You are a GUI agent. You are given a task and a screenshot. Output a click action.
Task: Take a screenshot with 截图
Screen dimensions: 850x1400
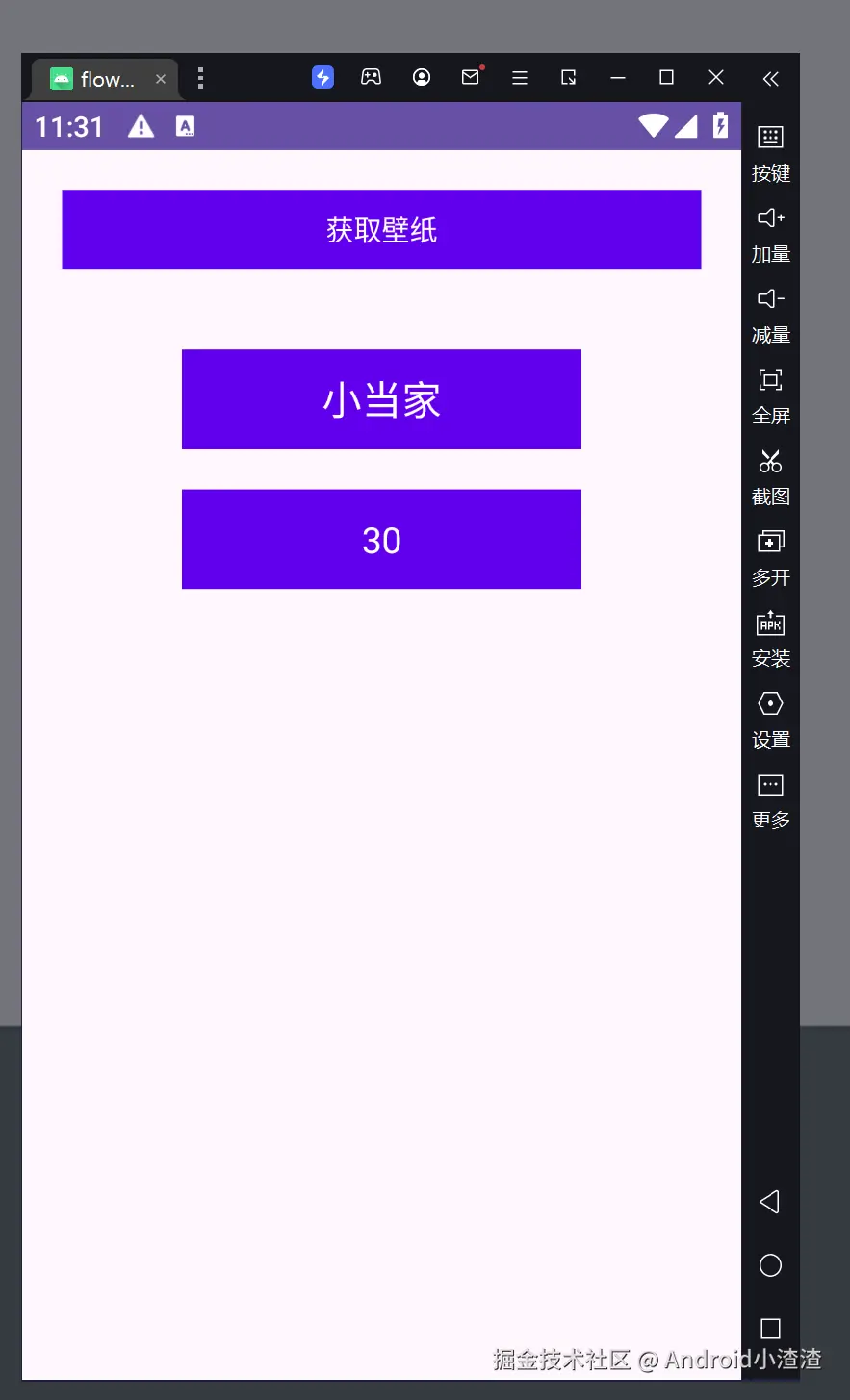click(770, 476)
